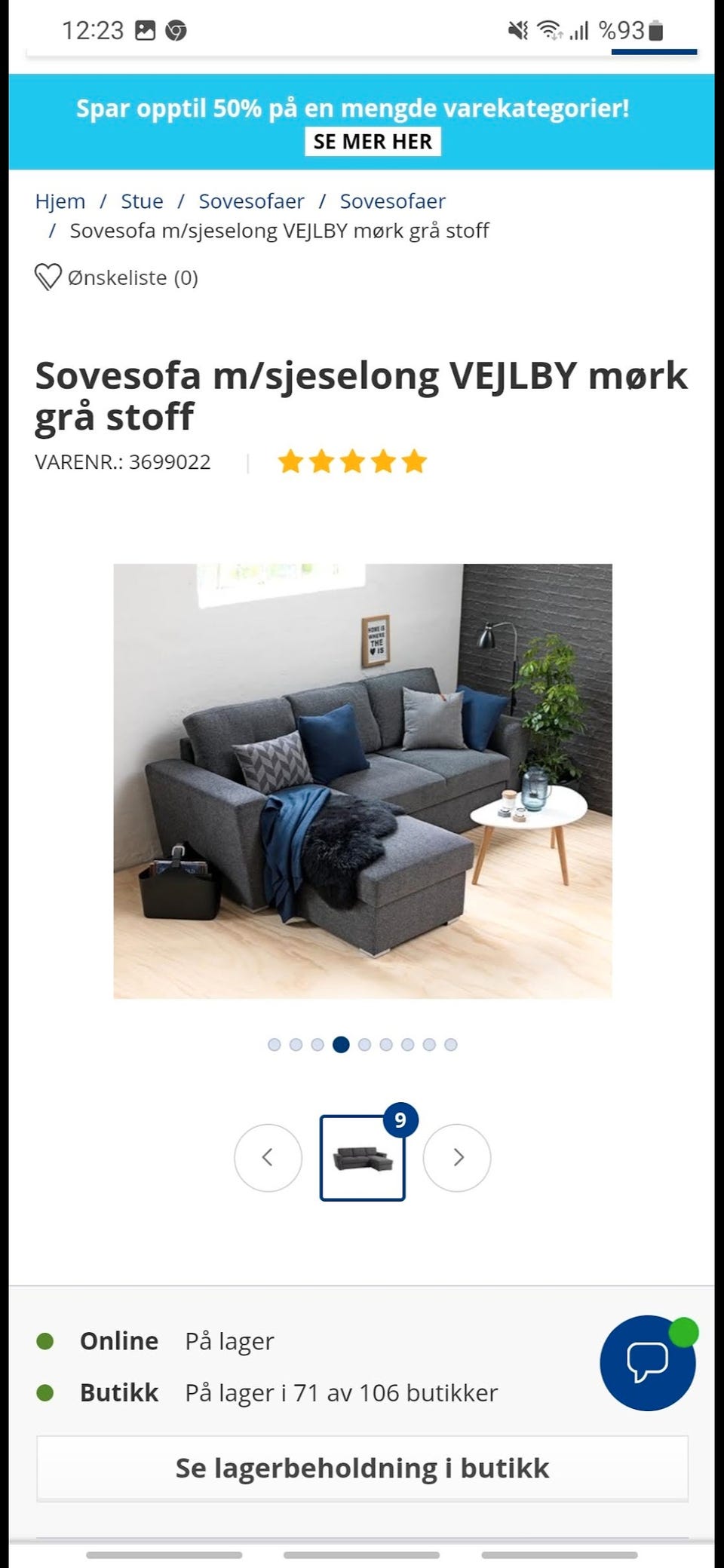Open the Hjem breadcrumb link
This screenshot has width=724, height=1568.
point(61,201)
